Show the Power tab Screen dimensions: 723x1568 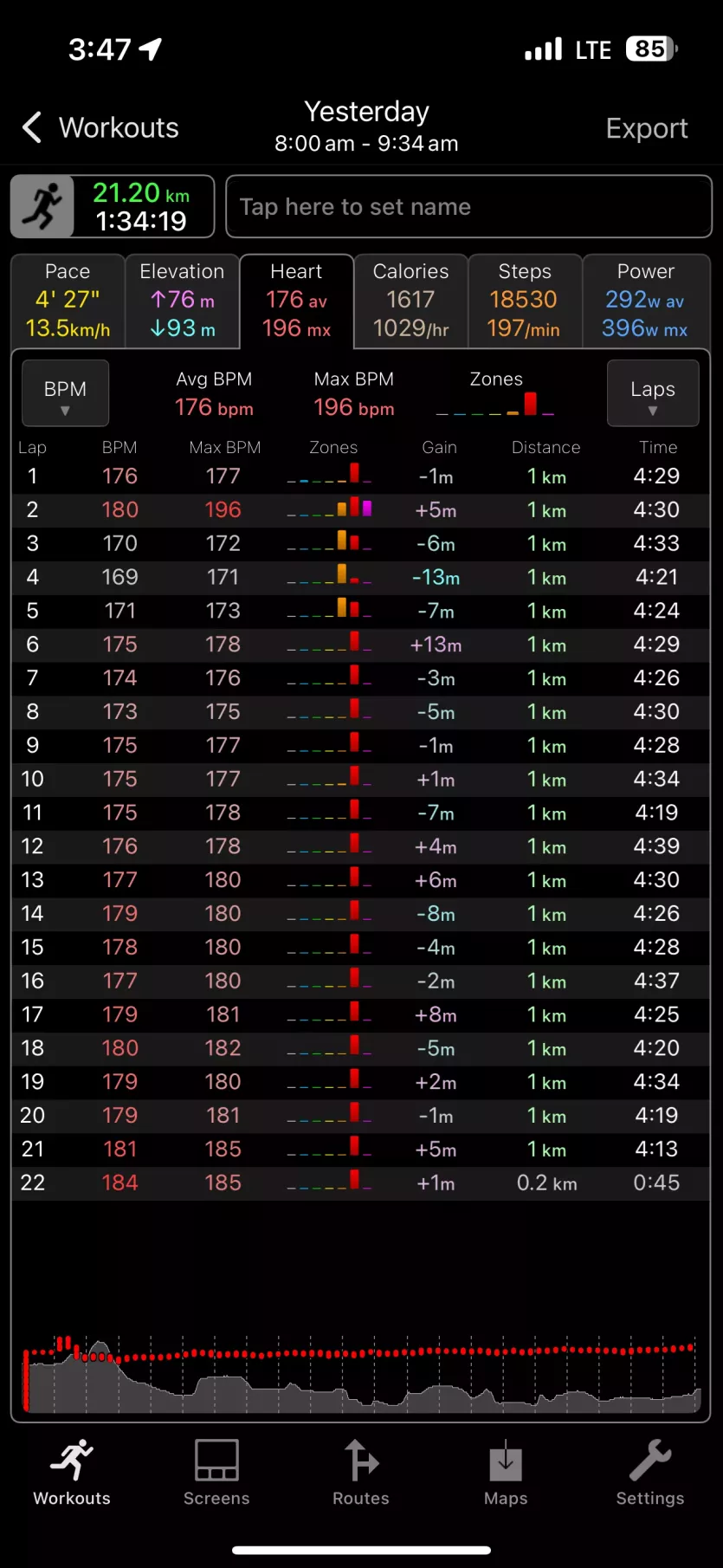(x=646, y=301)
